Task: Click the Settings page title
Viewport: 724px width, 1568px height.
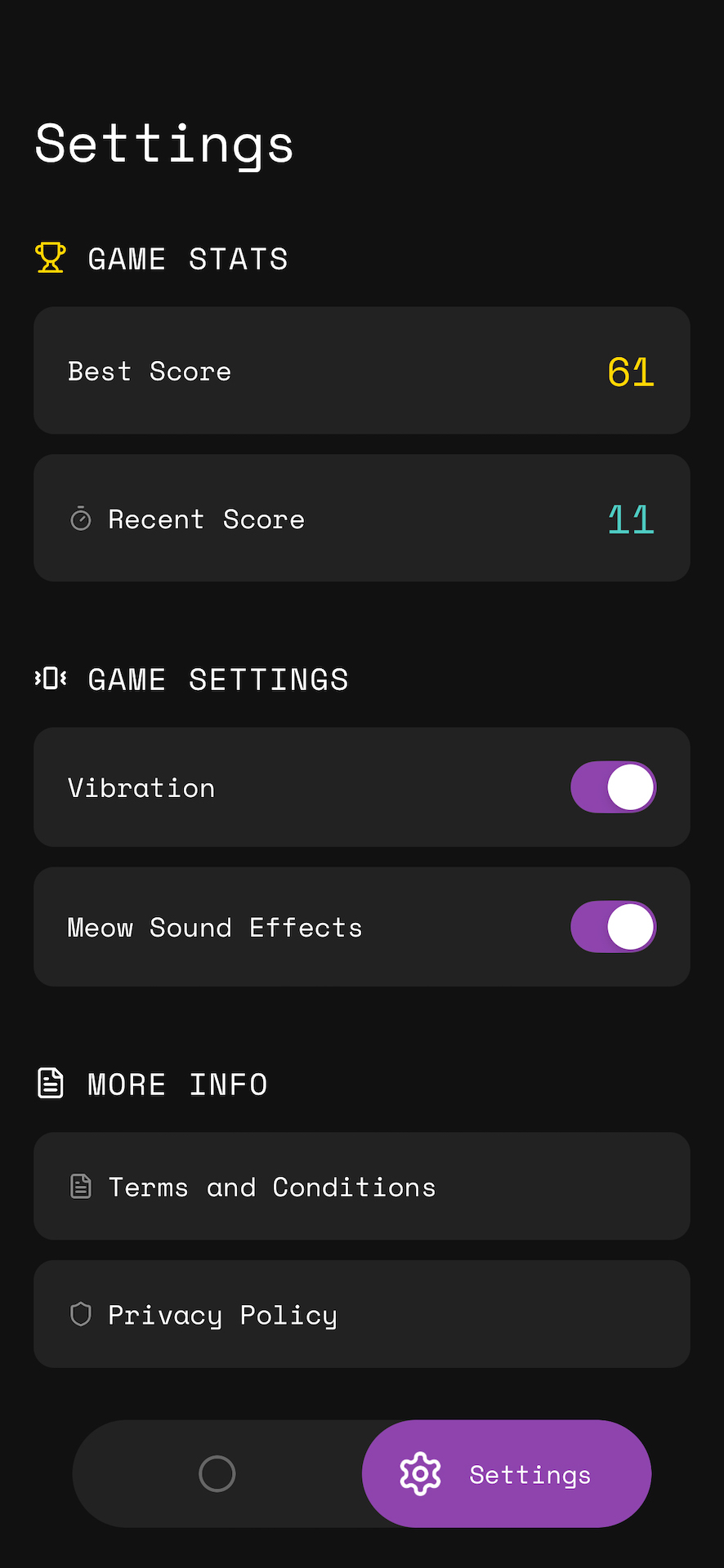Action: [163, 144]
